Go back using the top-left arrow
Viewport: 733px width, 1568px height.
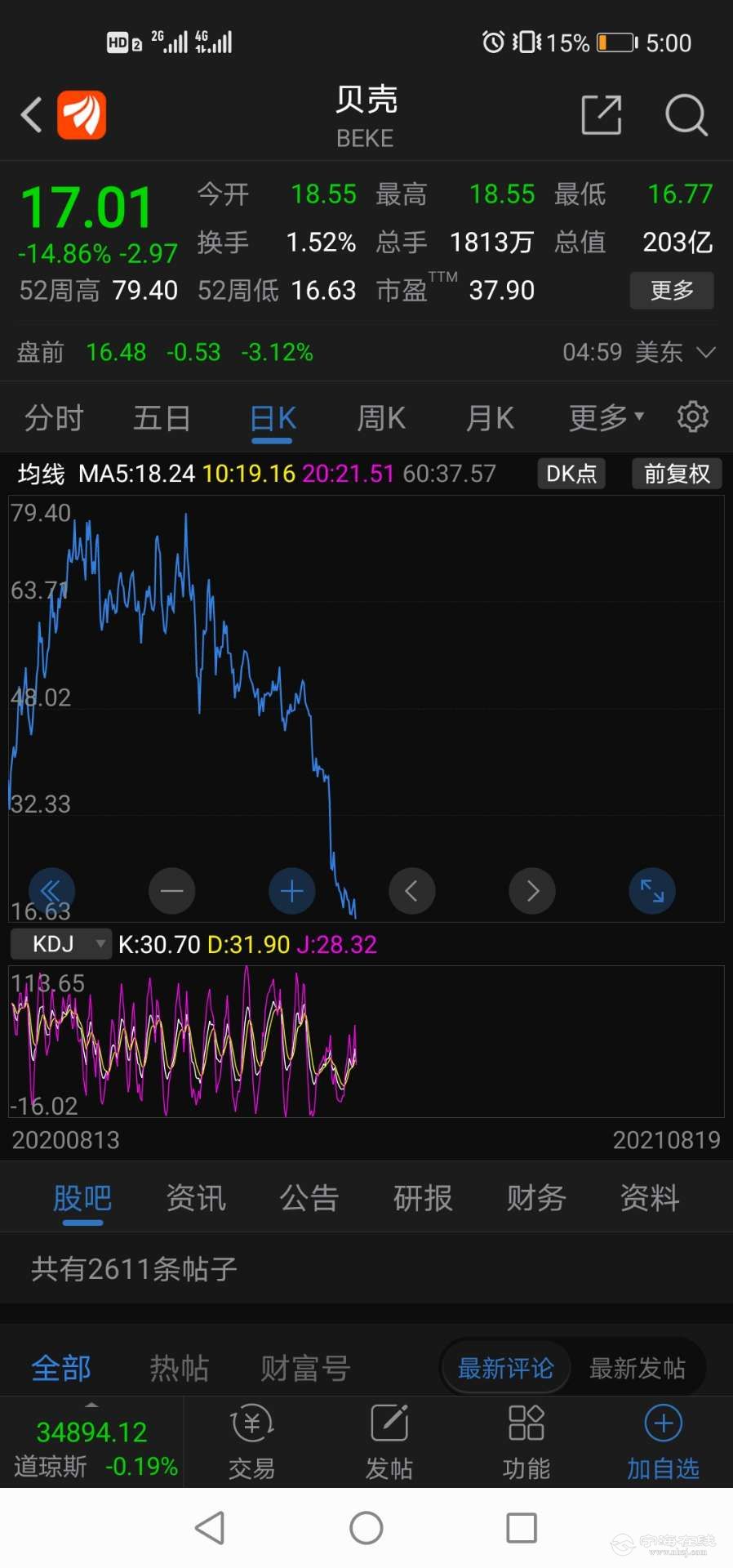[31, 115]
